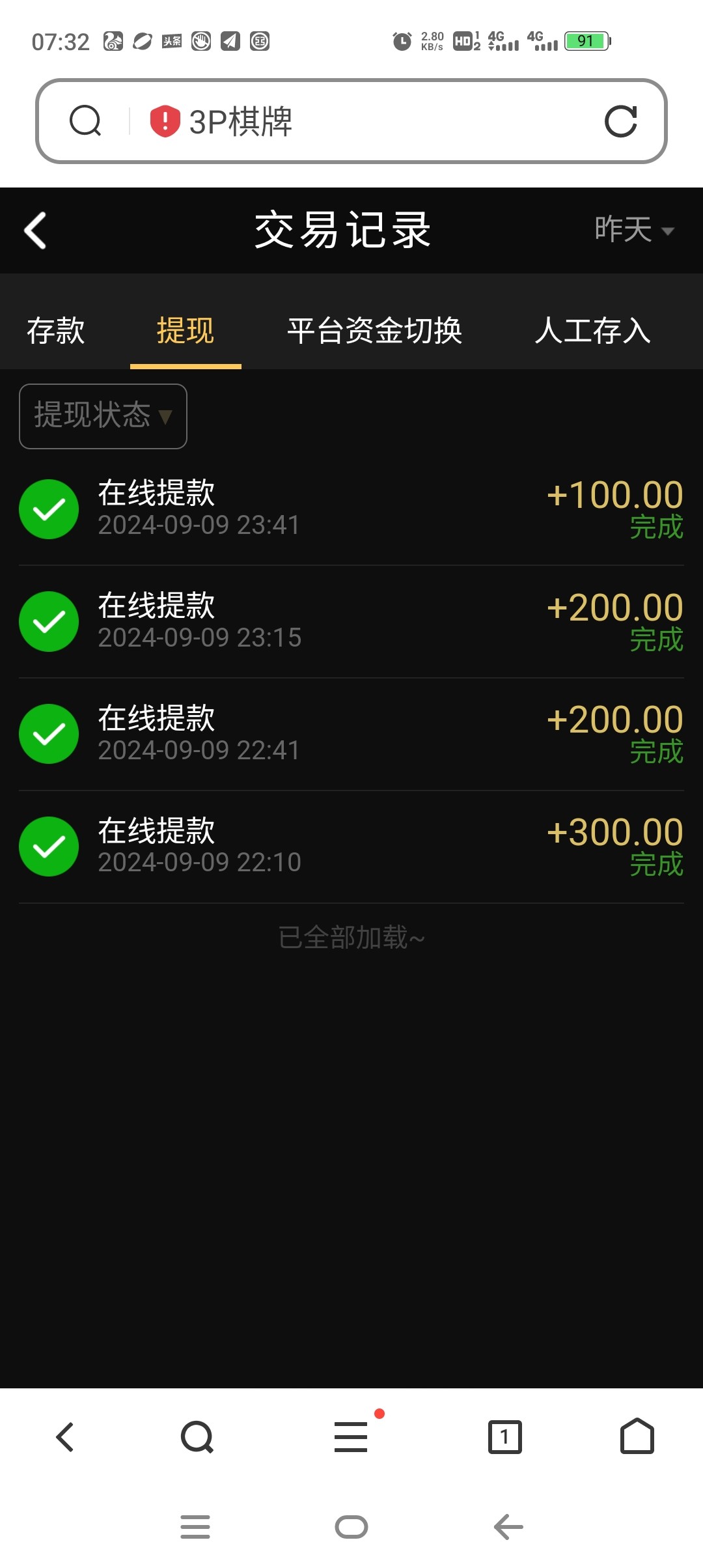Viewport: 703px width, 1568px height.
Task: Expand the 提现状态 status filter
Action: (102, 415)
